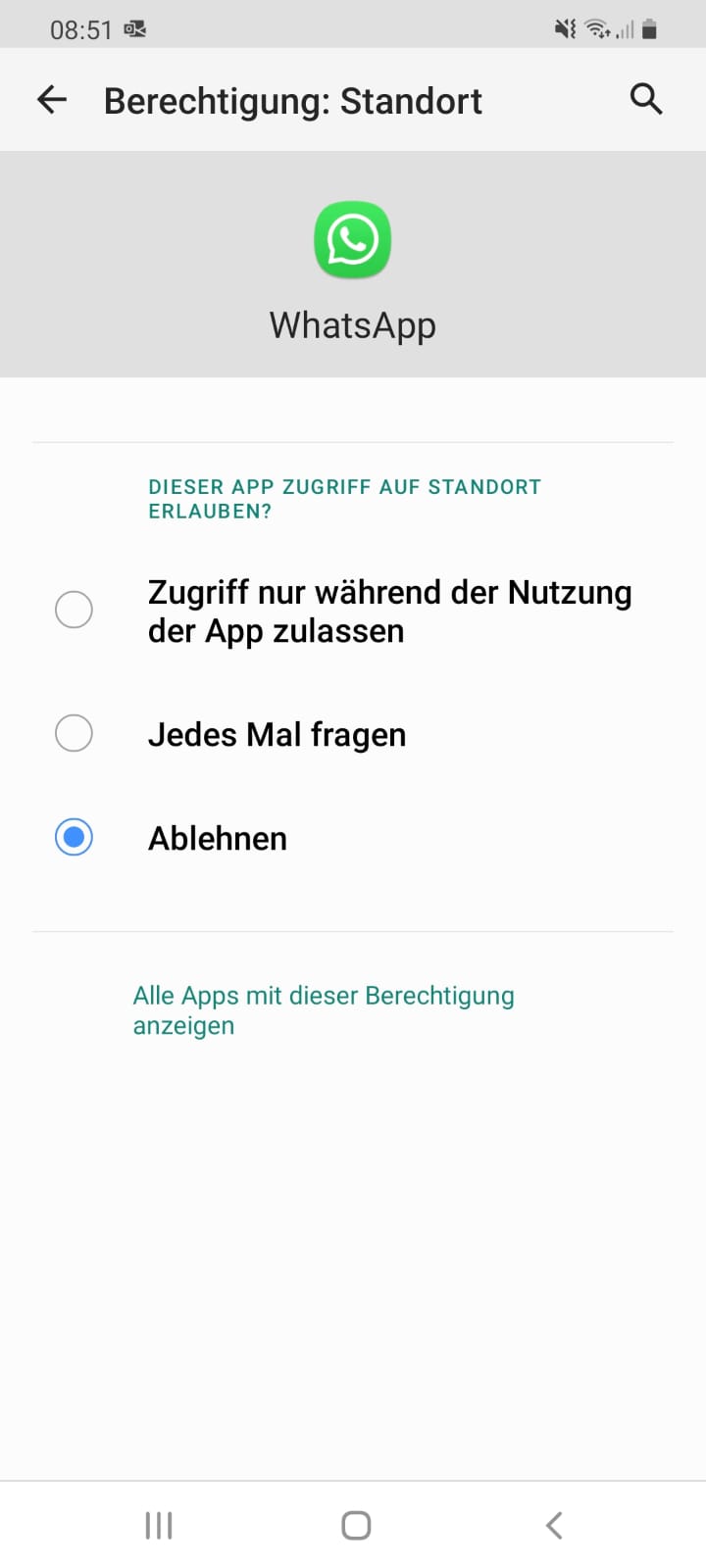
Task: Select the 'Ablehnen' radio button
Action: (x=75, y=838)
